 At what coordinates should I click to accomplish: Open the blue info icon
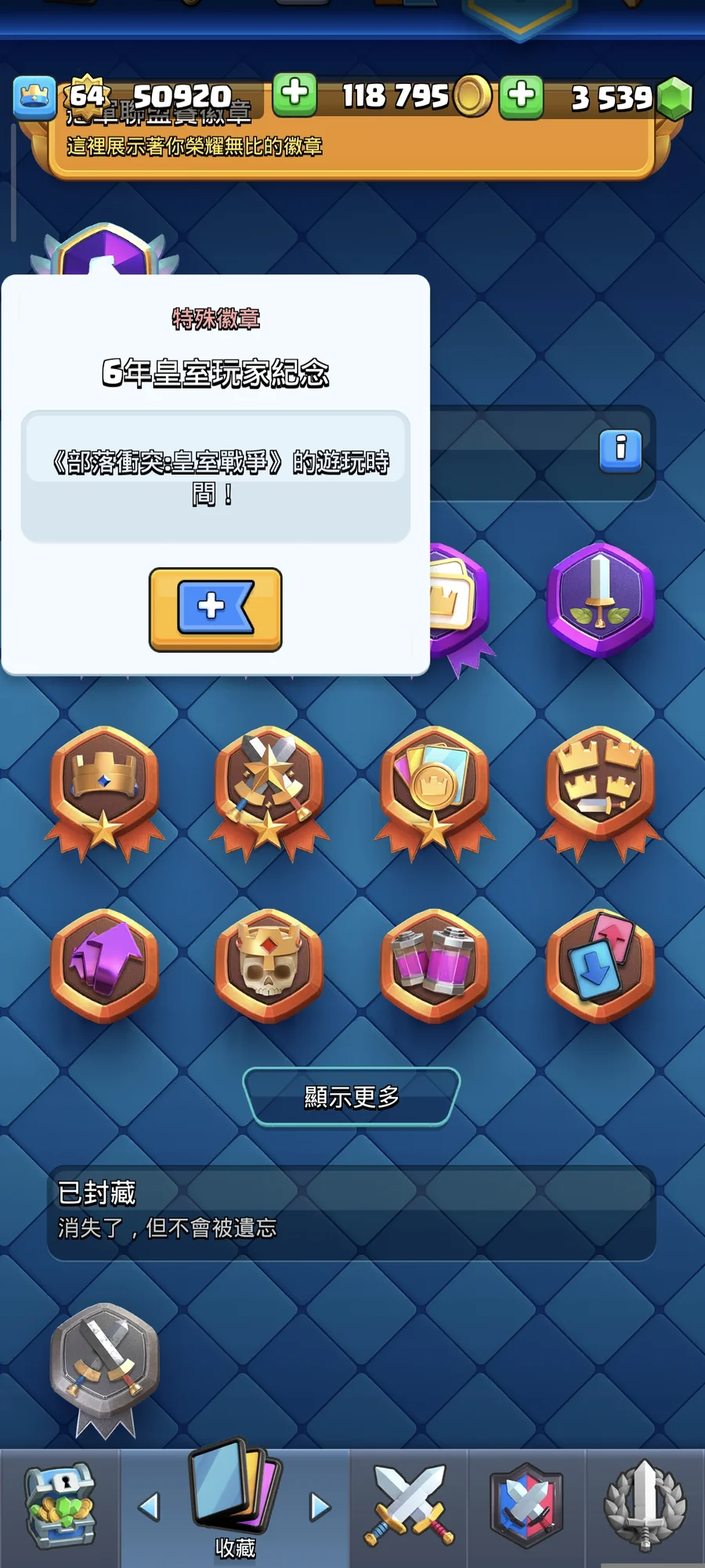coord(620,451)
